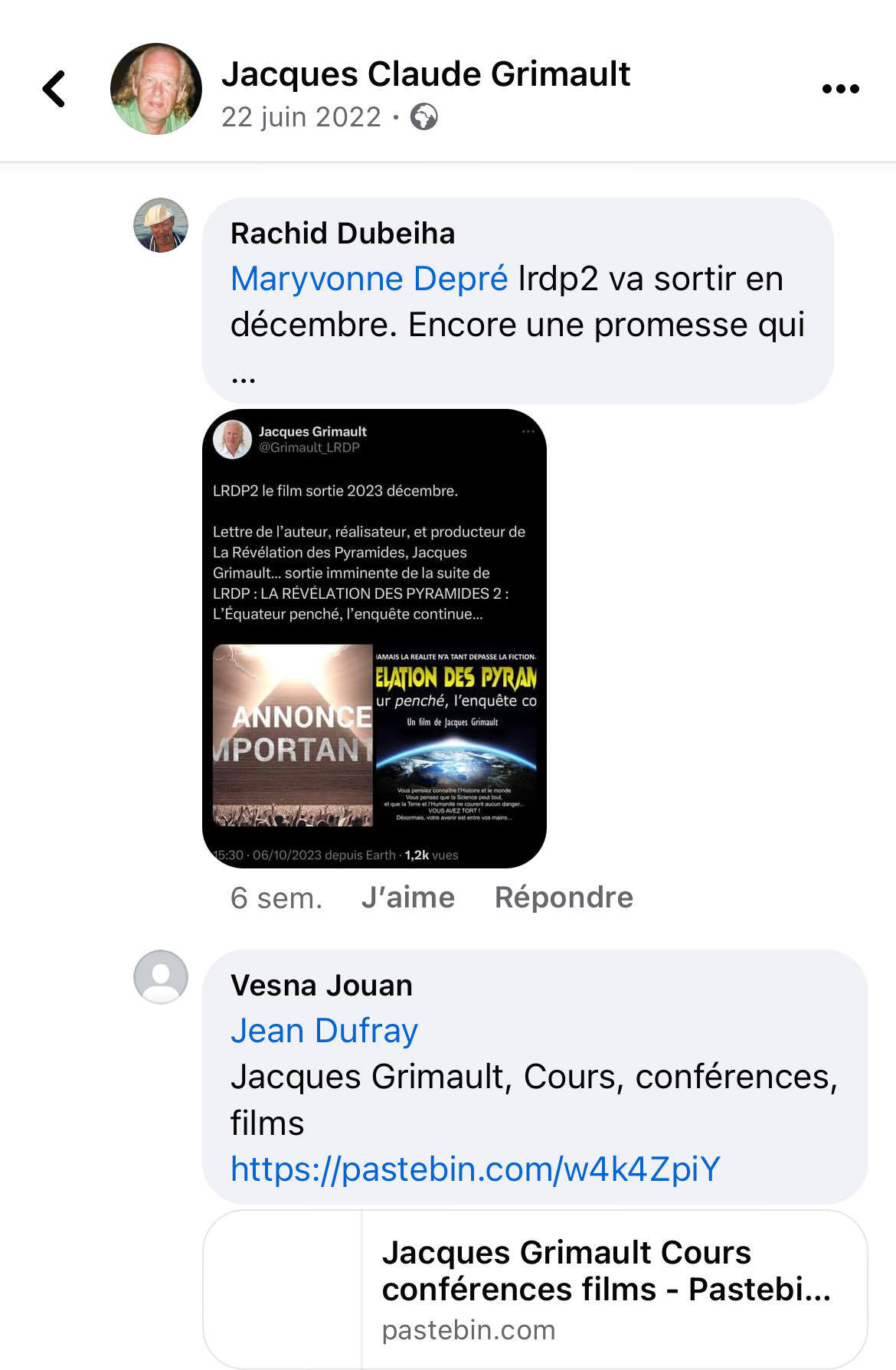This screenshot has width=896, height=1370.
Task: Open Jacques Claude Grimault's profile picture
Action: pos(156,89)
